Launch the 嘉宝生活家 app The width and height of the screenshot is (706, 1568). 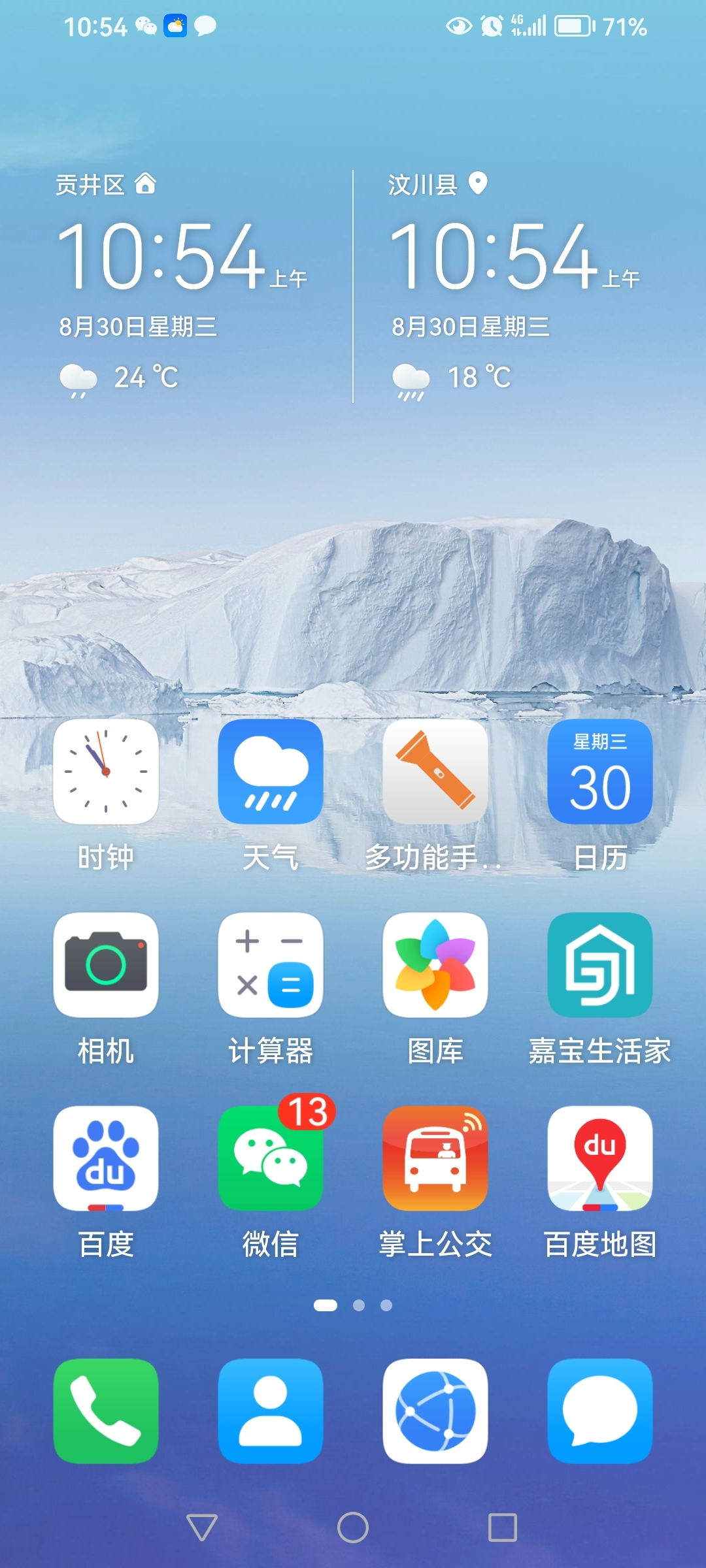600,964
